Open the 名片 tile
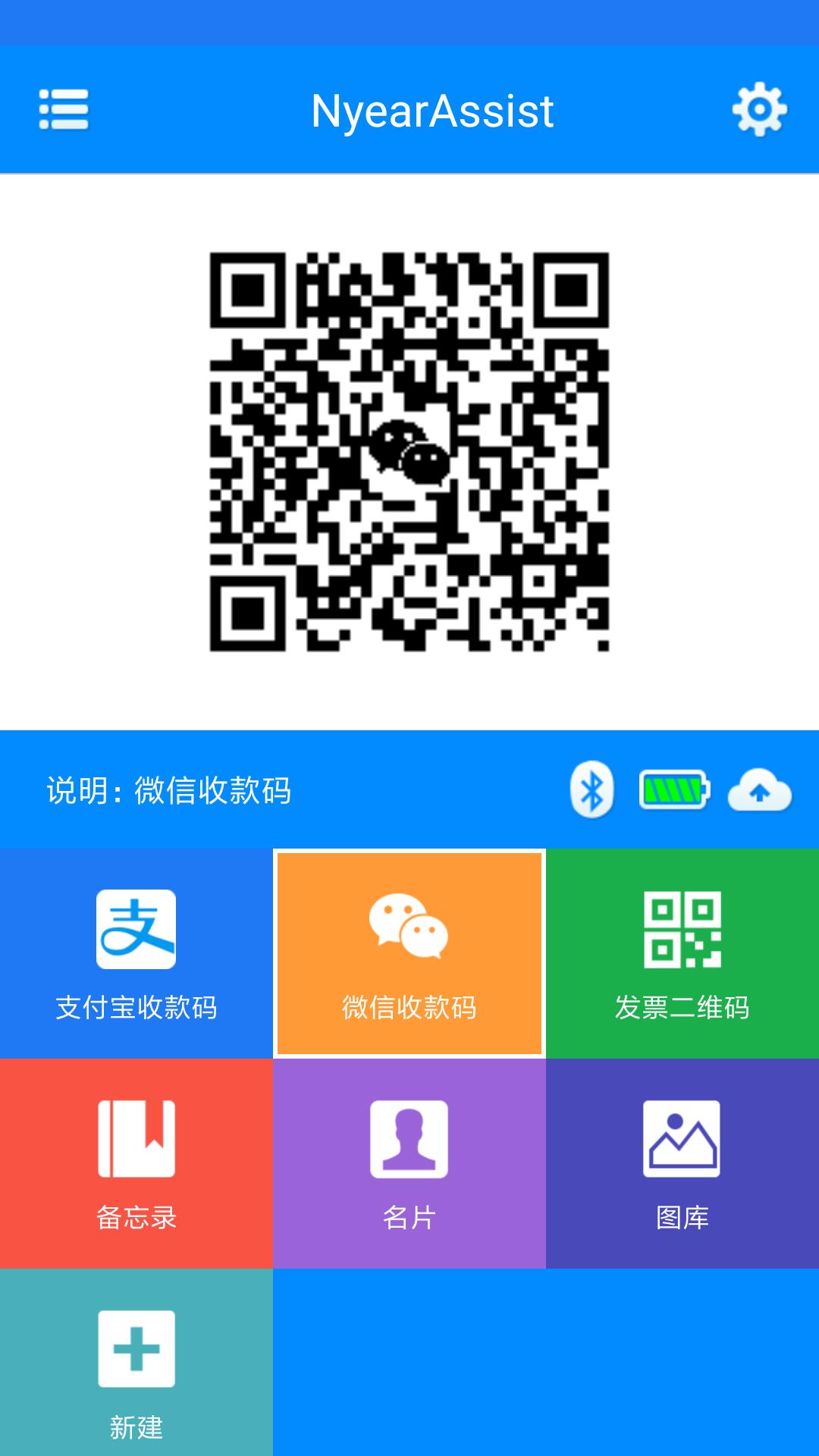This screenshot has width=819, height=1456. click(x=409, y=1163)
